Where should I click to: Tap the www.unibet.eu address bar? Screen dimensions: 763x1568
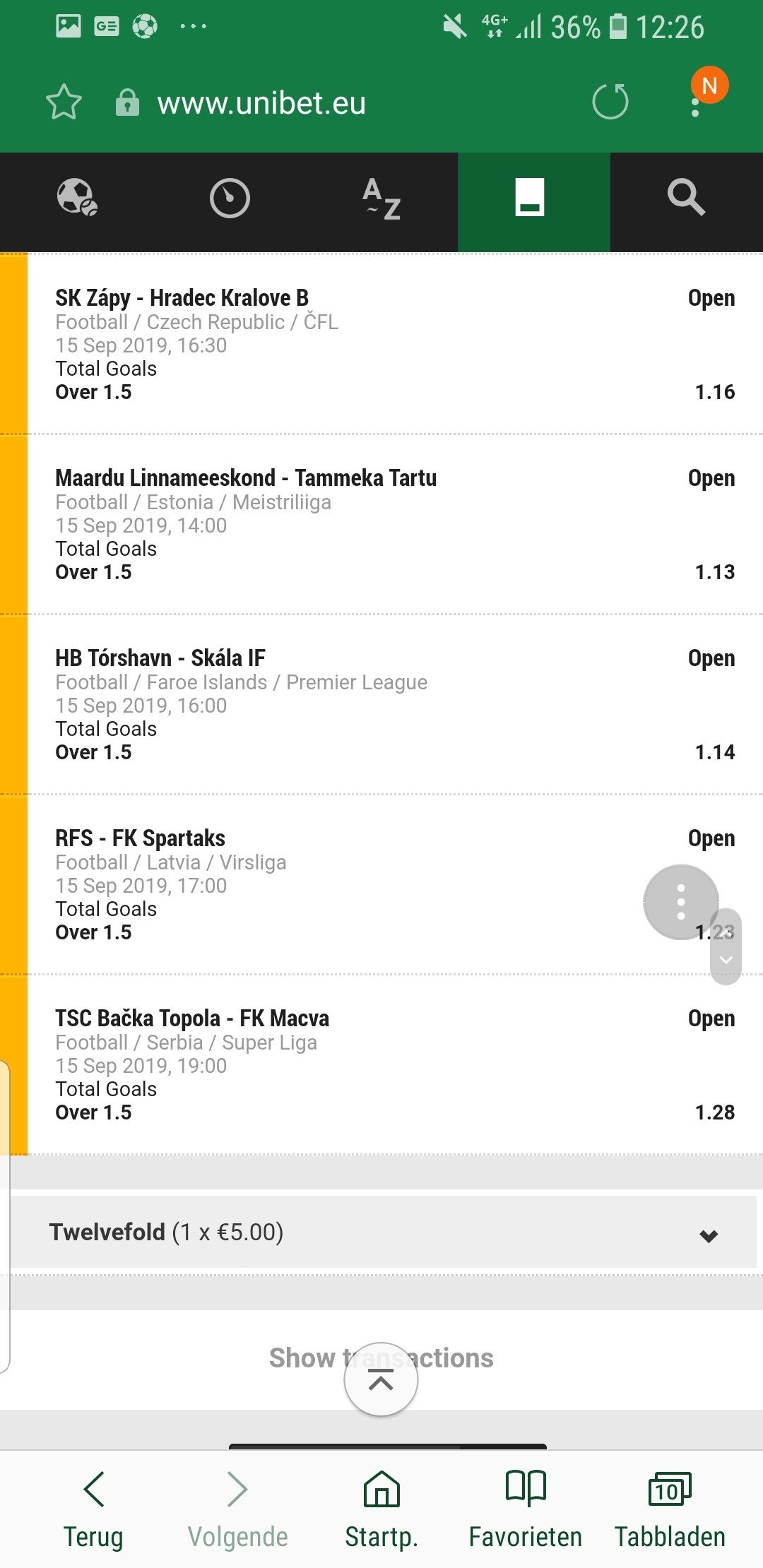(261, 103)
